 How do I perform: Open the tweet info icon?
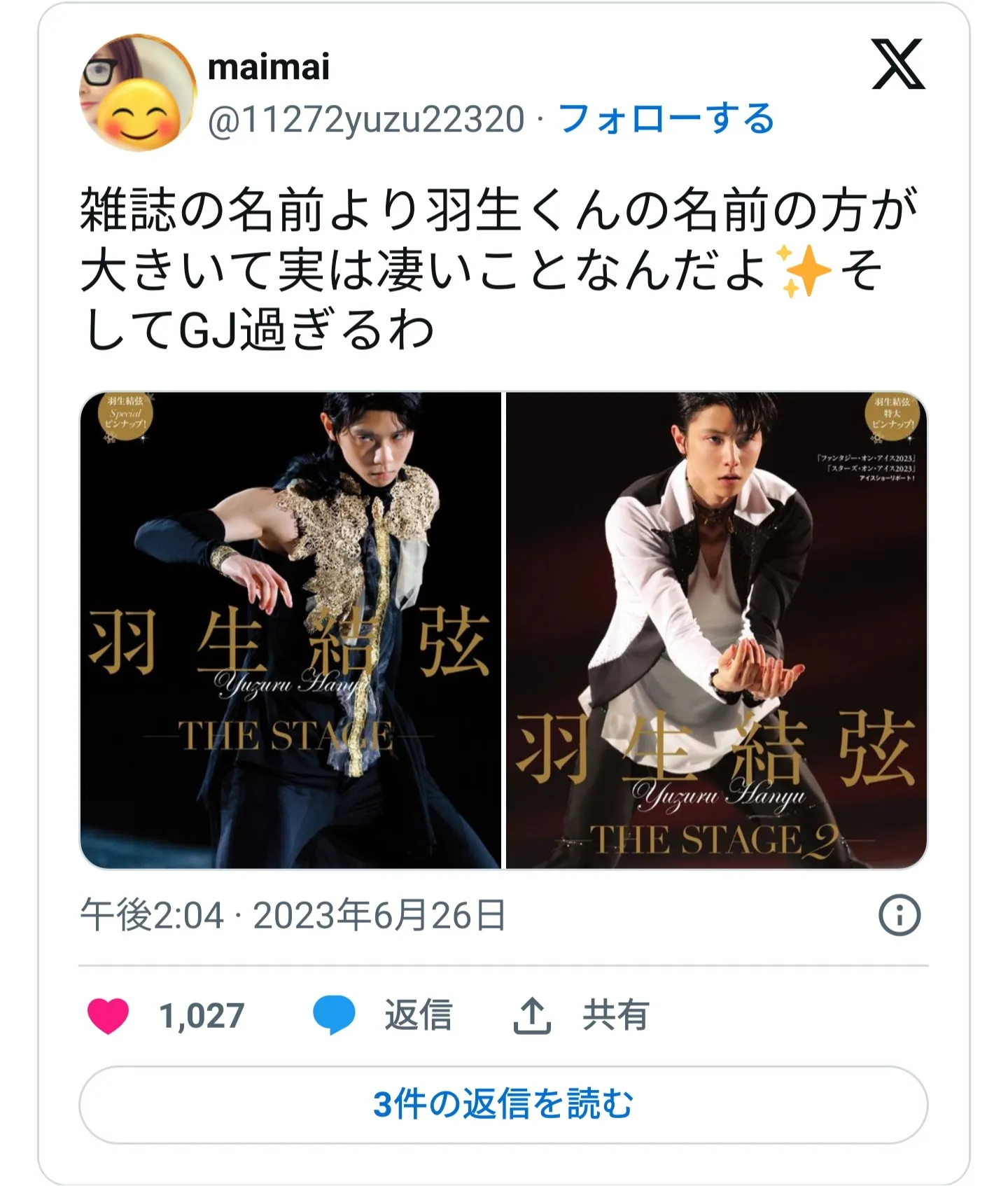point(899,915)
